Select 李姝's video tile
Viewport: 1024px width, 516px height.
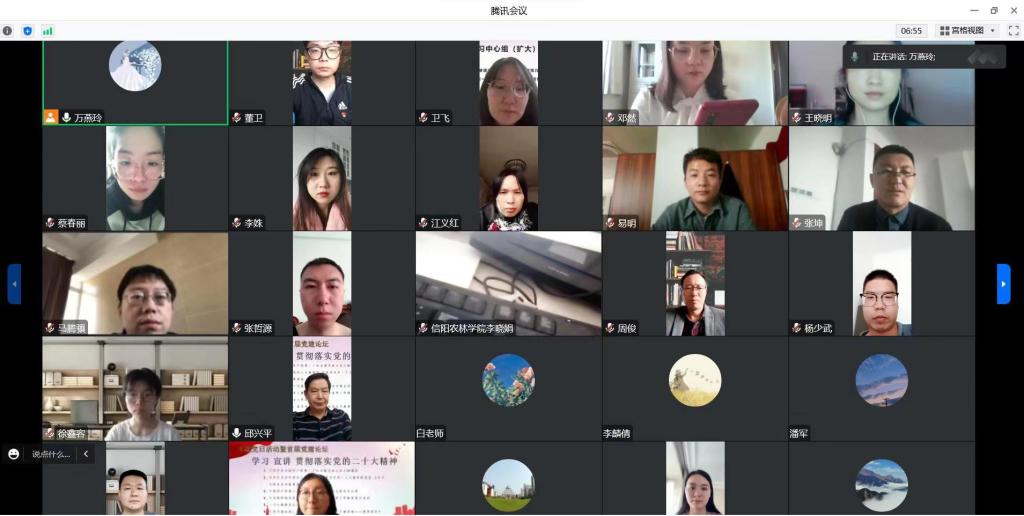click(321, 178)
